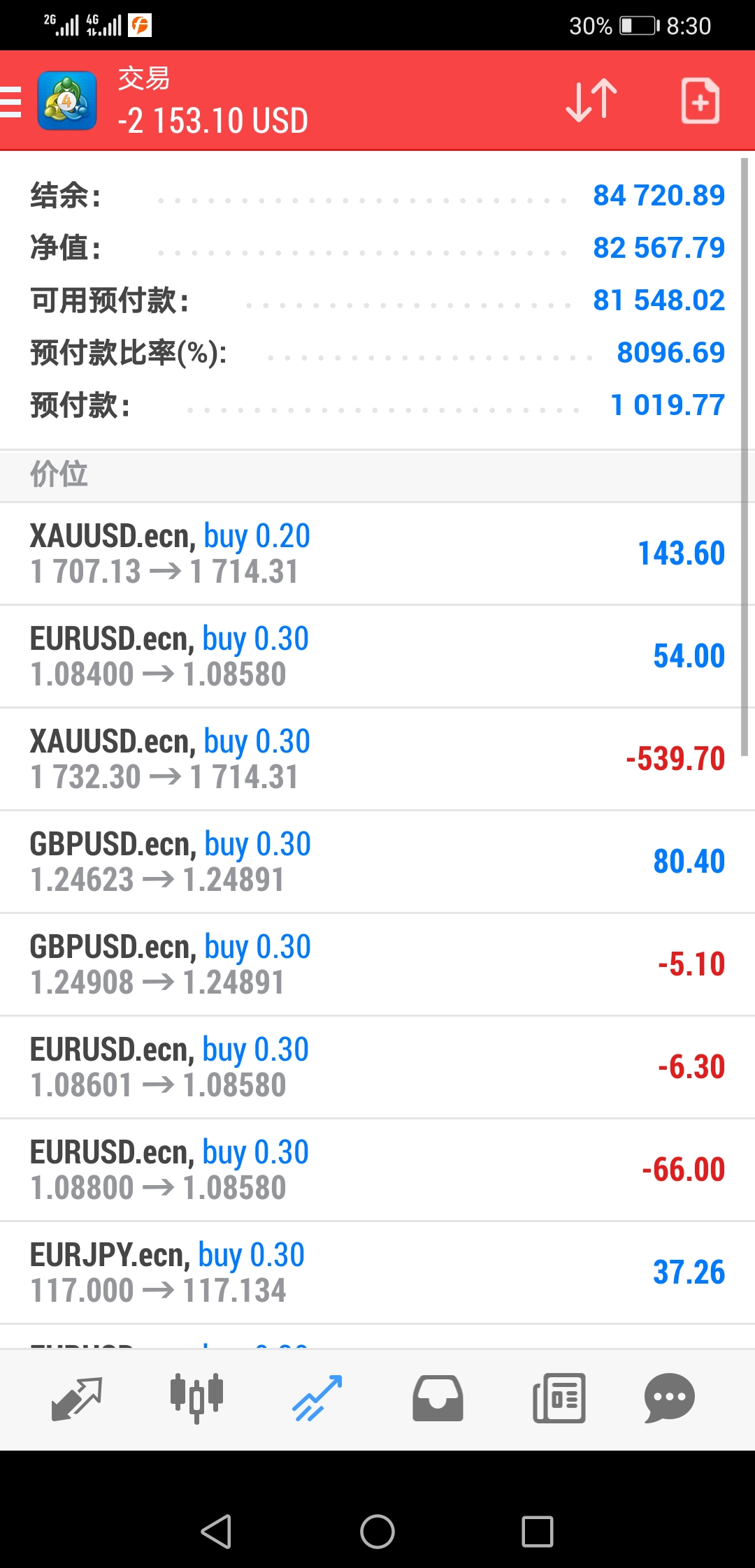The width and height of the screenshot is (755, 1568).
Task: Open EURUSD.ecn position at 1.08601
Action: pos(377,1068)
